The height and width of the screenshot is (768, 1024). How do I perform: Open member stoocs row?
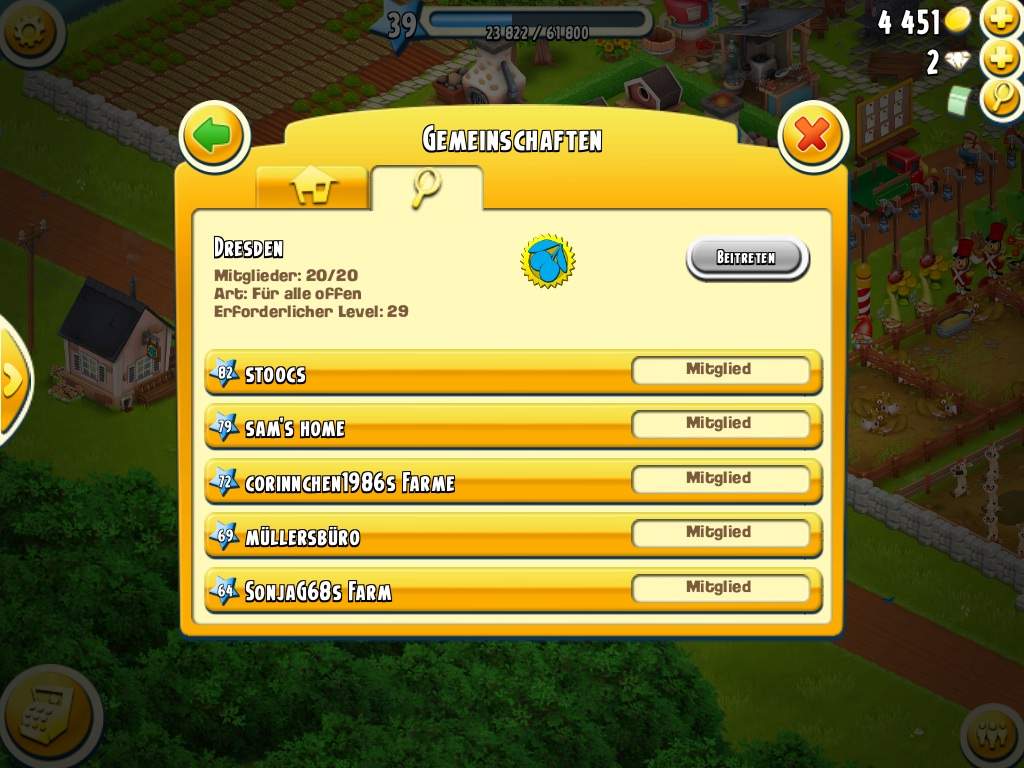pos(420,373)
